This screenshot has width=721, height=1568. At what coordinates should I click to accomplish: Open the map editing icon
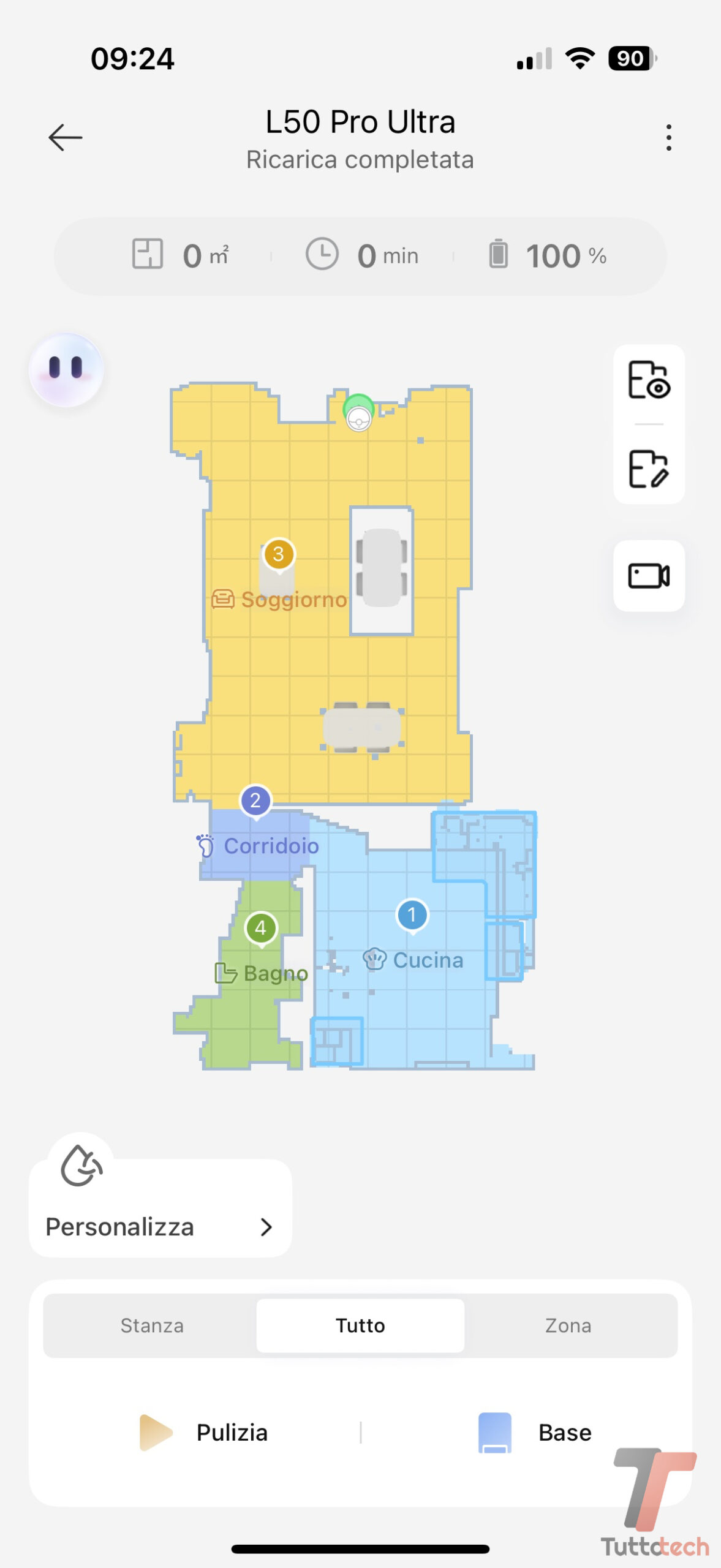(649, 469)
